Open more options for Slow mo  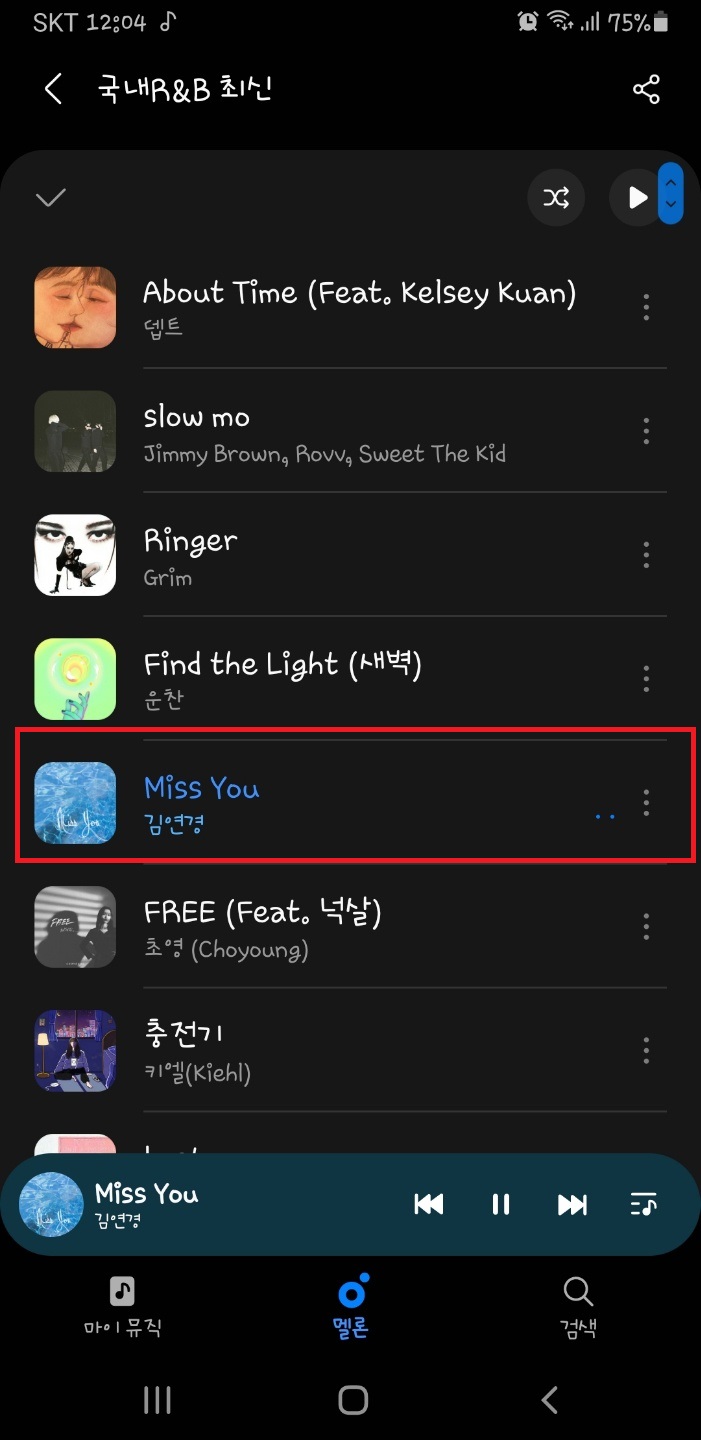(x=646, y=431)
